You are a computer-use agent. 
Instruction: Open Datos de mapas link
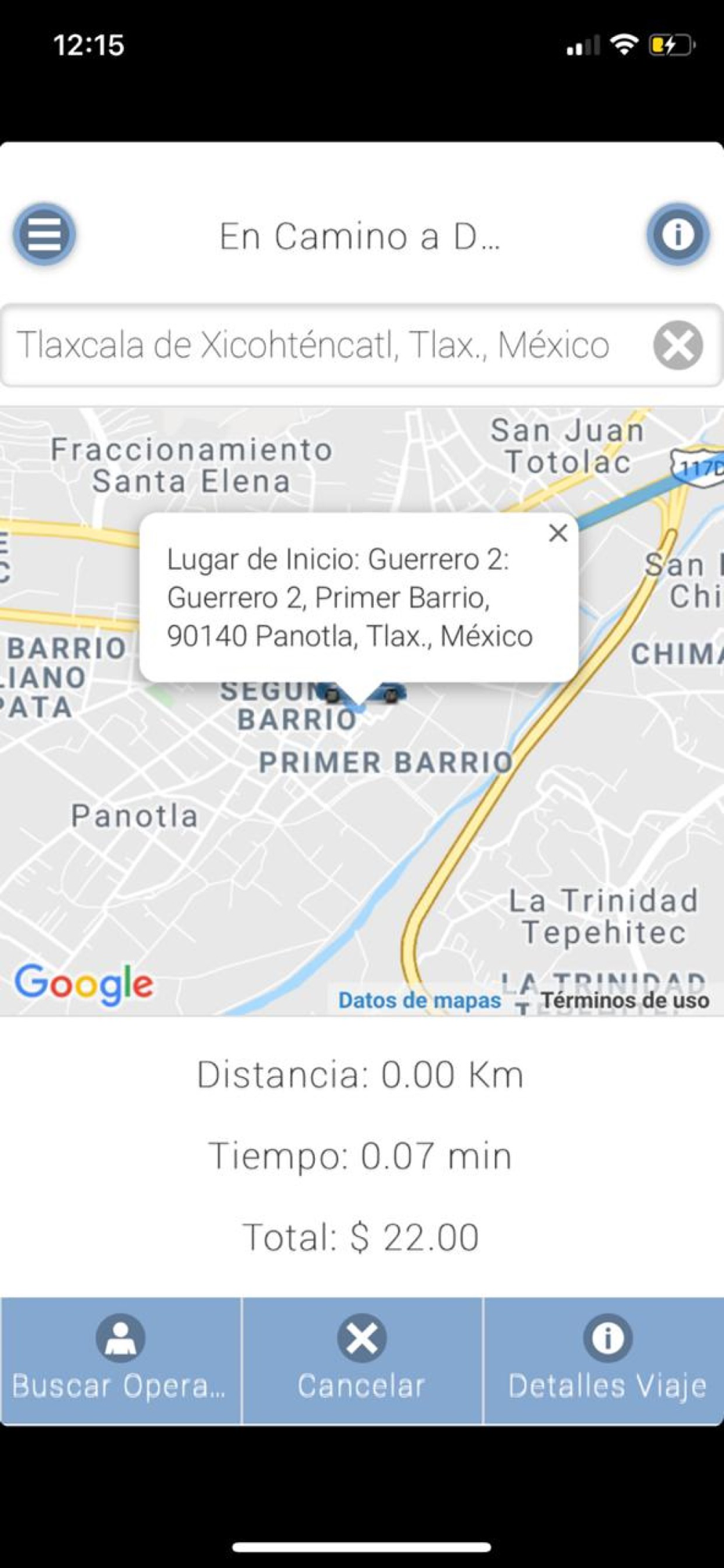coord(419,1000)
